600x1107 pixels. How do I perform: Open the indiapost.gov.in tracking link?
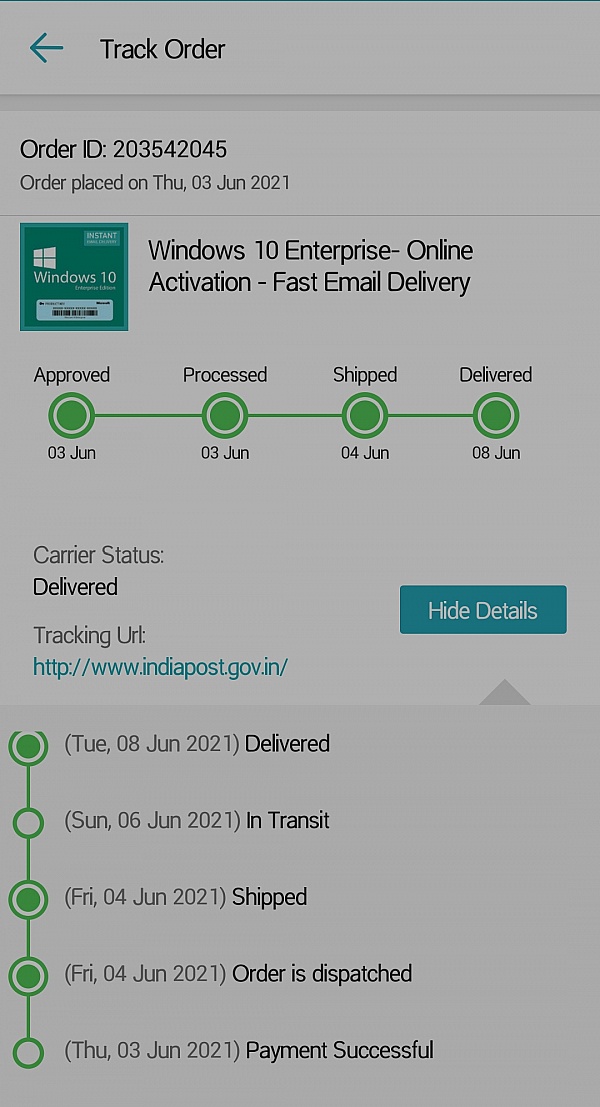coord(160,666)
